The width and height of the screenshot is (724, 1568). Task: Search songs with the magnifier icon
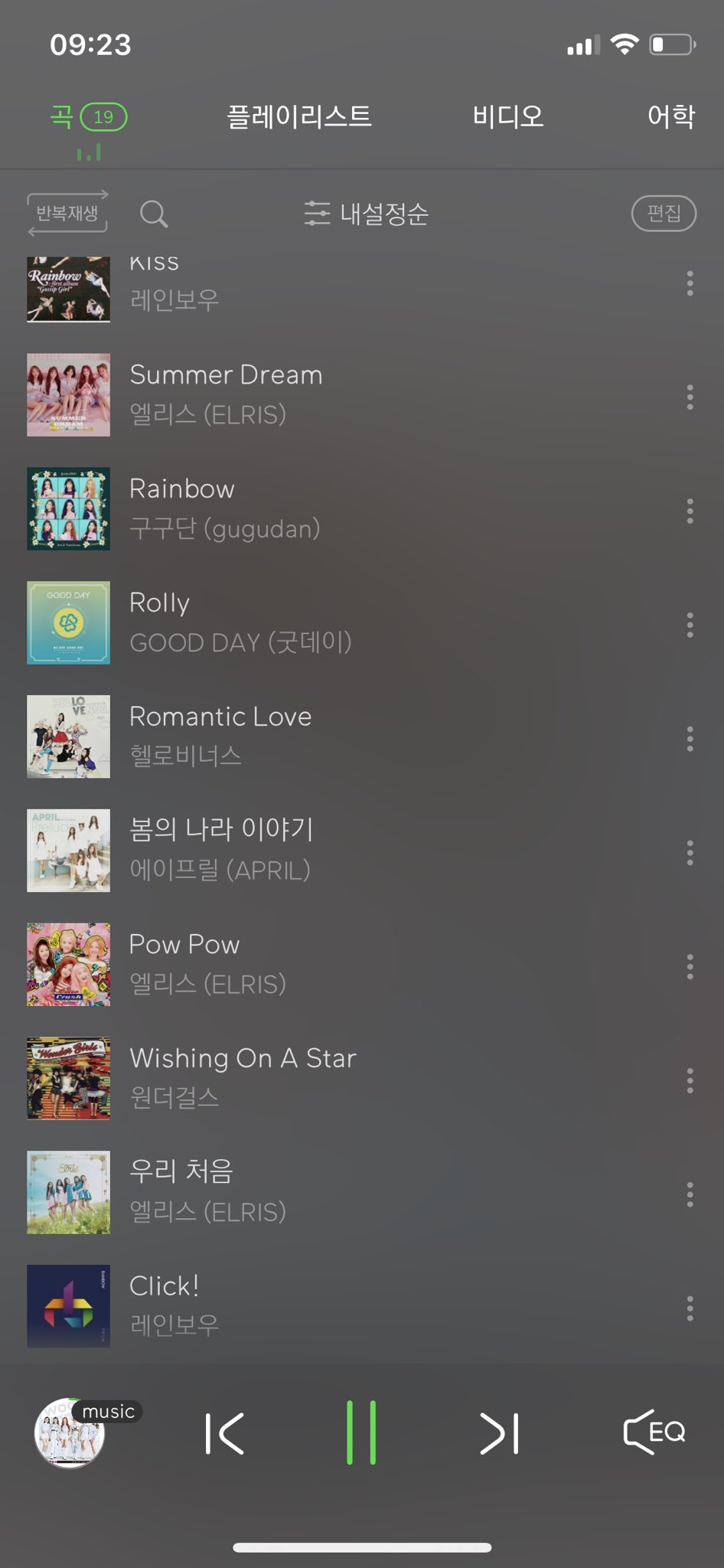pyautogui.click(x=154, y=214)
